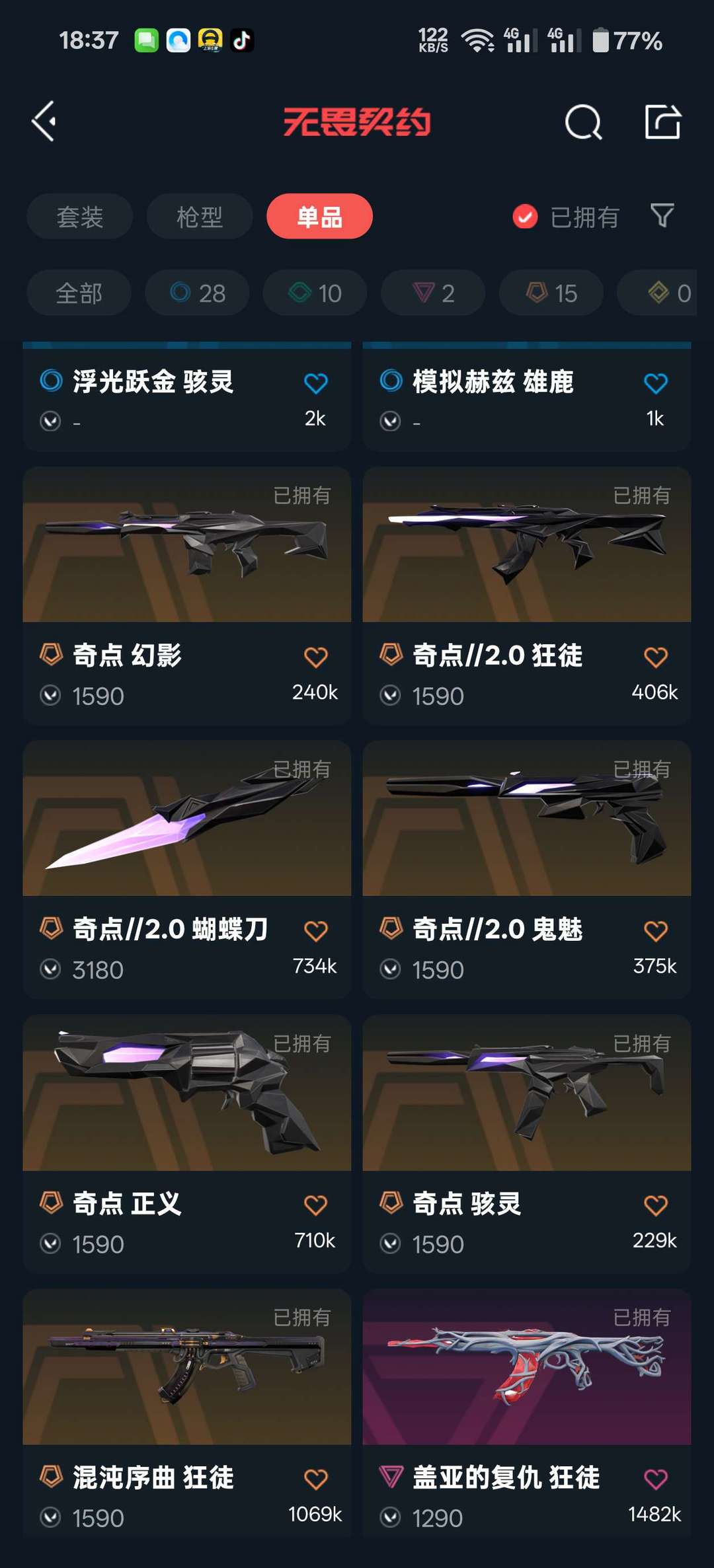Switch to the 枪型 tab

pyautogui.click(x=200, y=217)
